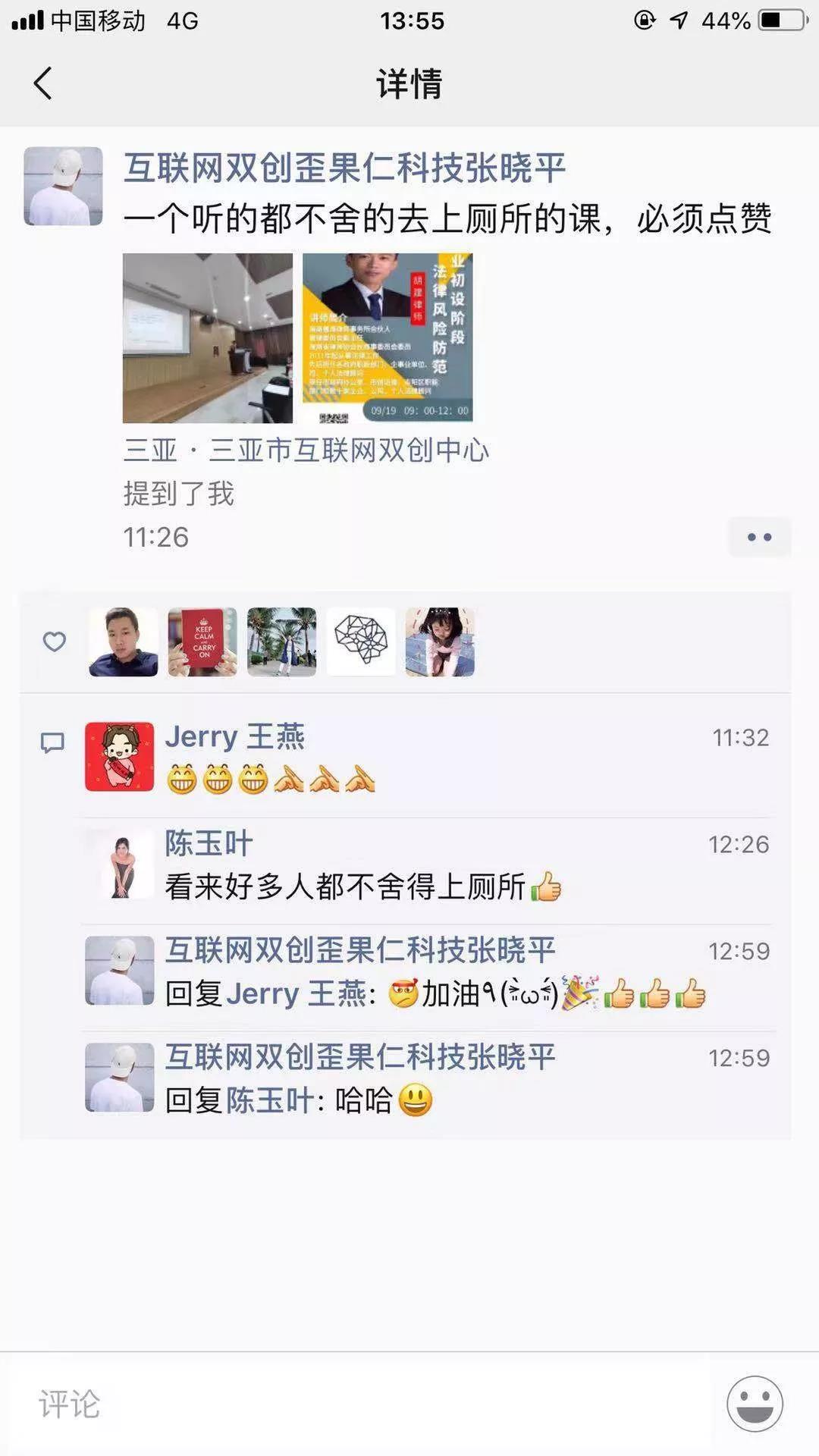Select the 回复Jerry 王燕 加油 comment
This screenshot has height=1456, width=819.
(436, 993)
